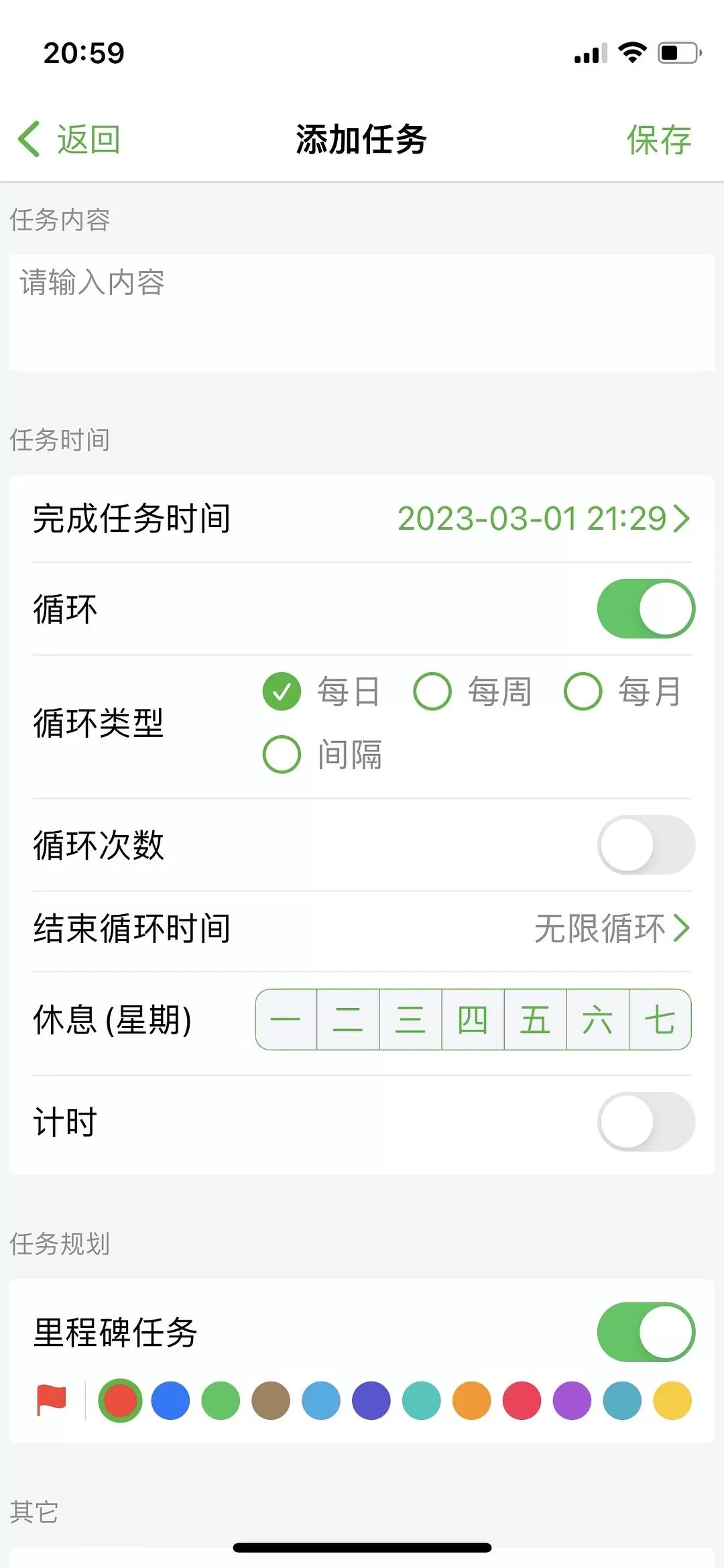
Task: Mark 七 as a rest weekday
Action: [x=660, y=1019]
